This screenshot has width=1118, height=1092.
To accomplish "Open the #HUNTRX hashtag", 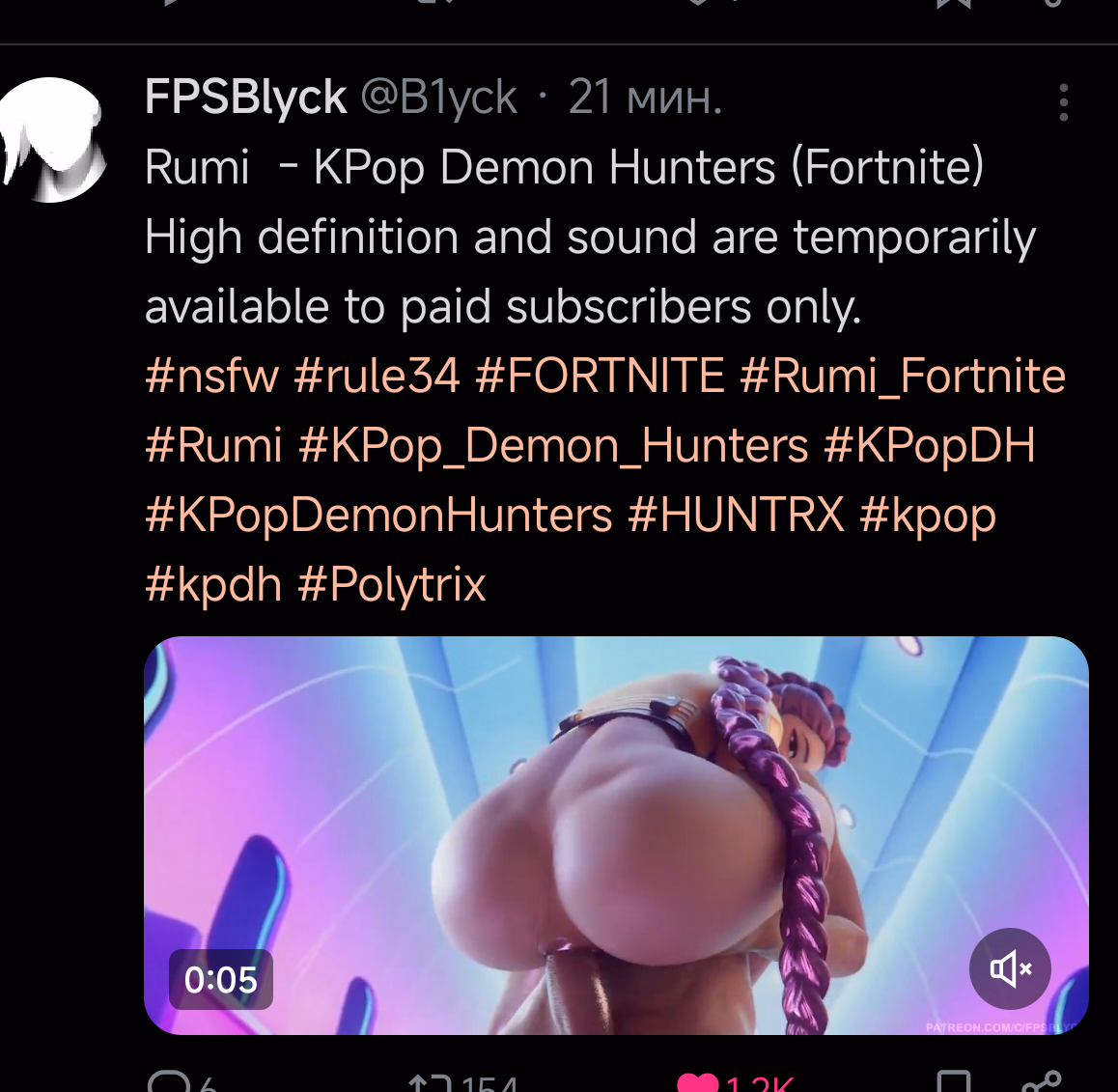I will (x=736, y=515).
